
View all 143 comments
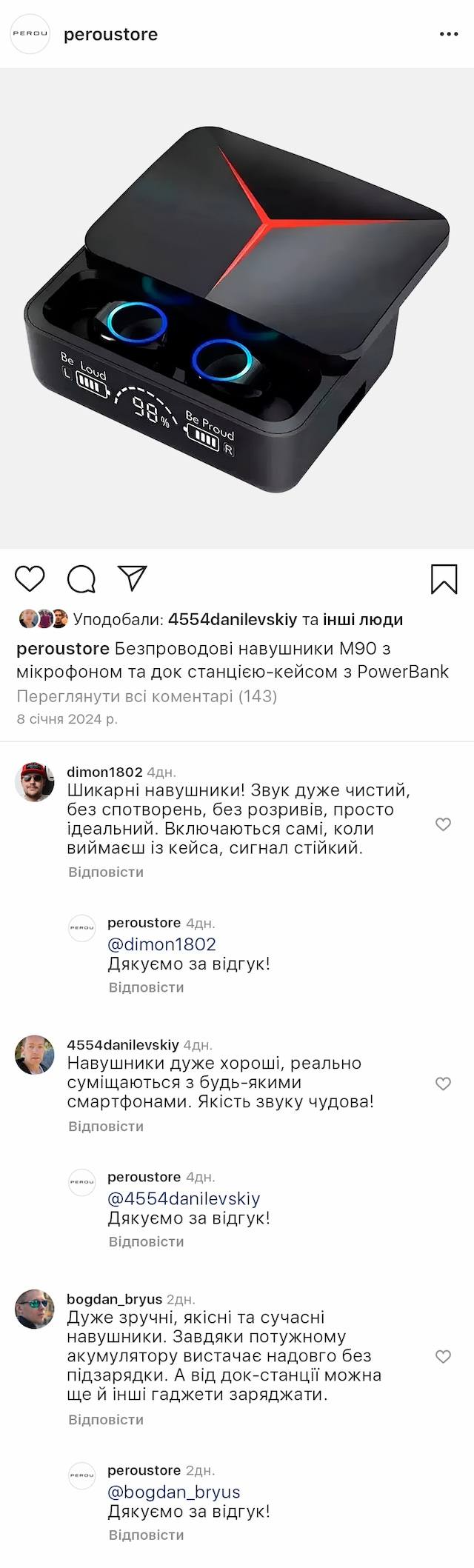(x=147, y=696)
